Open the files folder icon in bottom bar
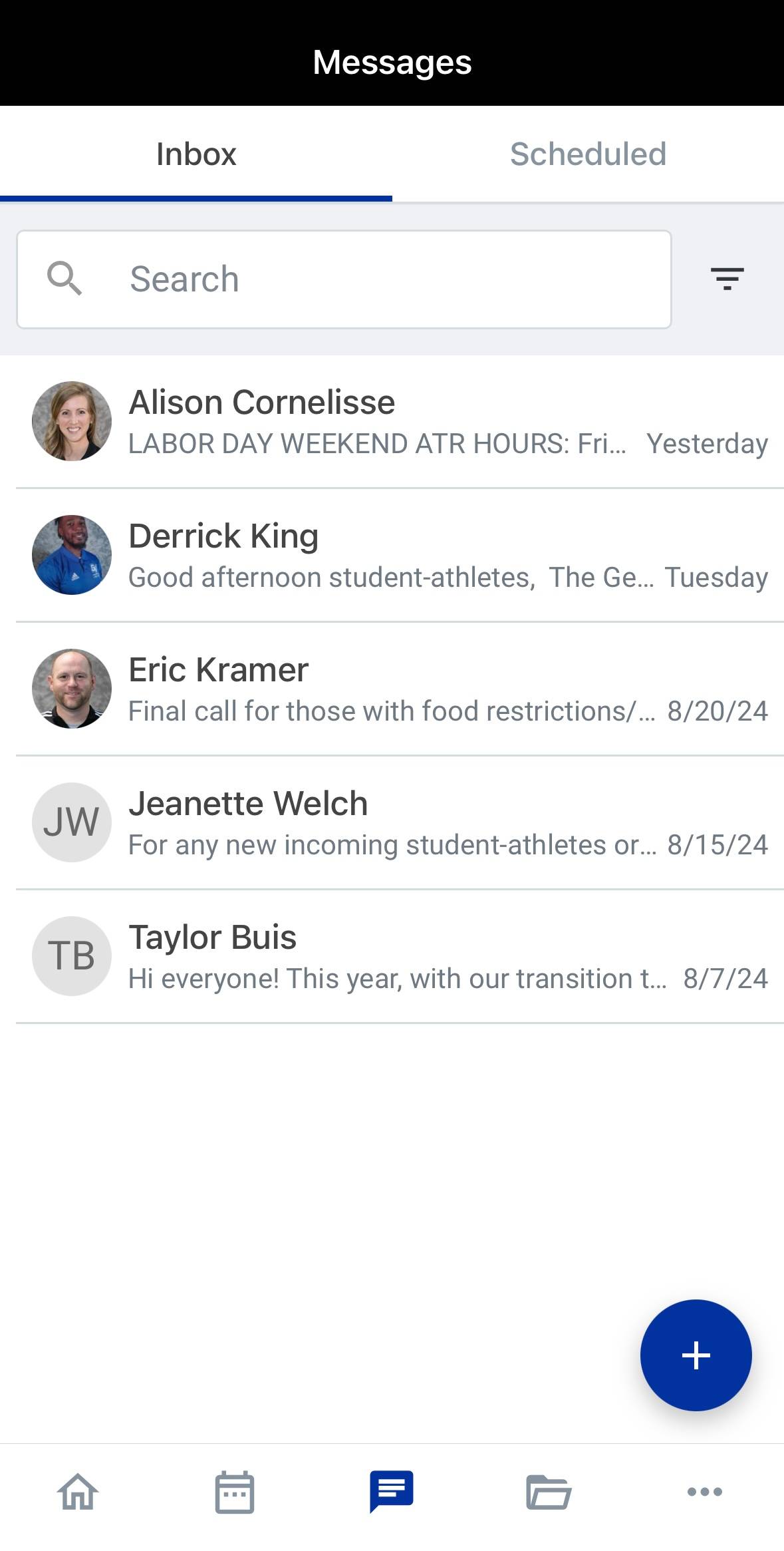The width and height of the screenshot is (784, 1551). coord(549,1492)
